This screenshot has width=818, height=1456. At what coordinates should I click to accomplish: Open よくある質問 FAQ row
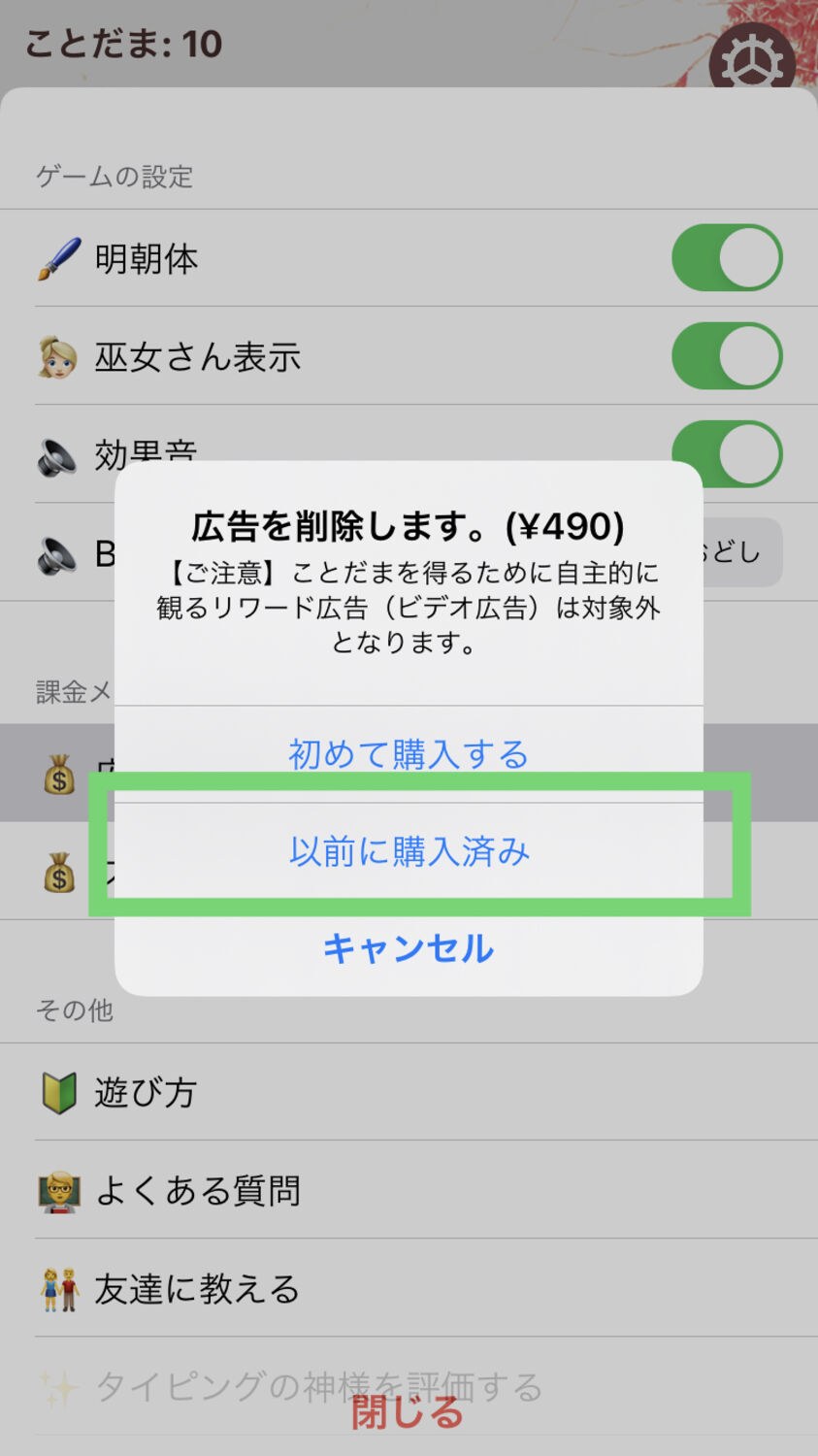[x=409, y=1190]
